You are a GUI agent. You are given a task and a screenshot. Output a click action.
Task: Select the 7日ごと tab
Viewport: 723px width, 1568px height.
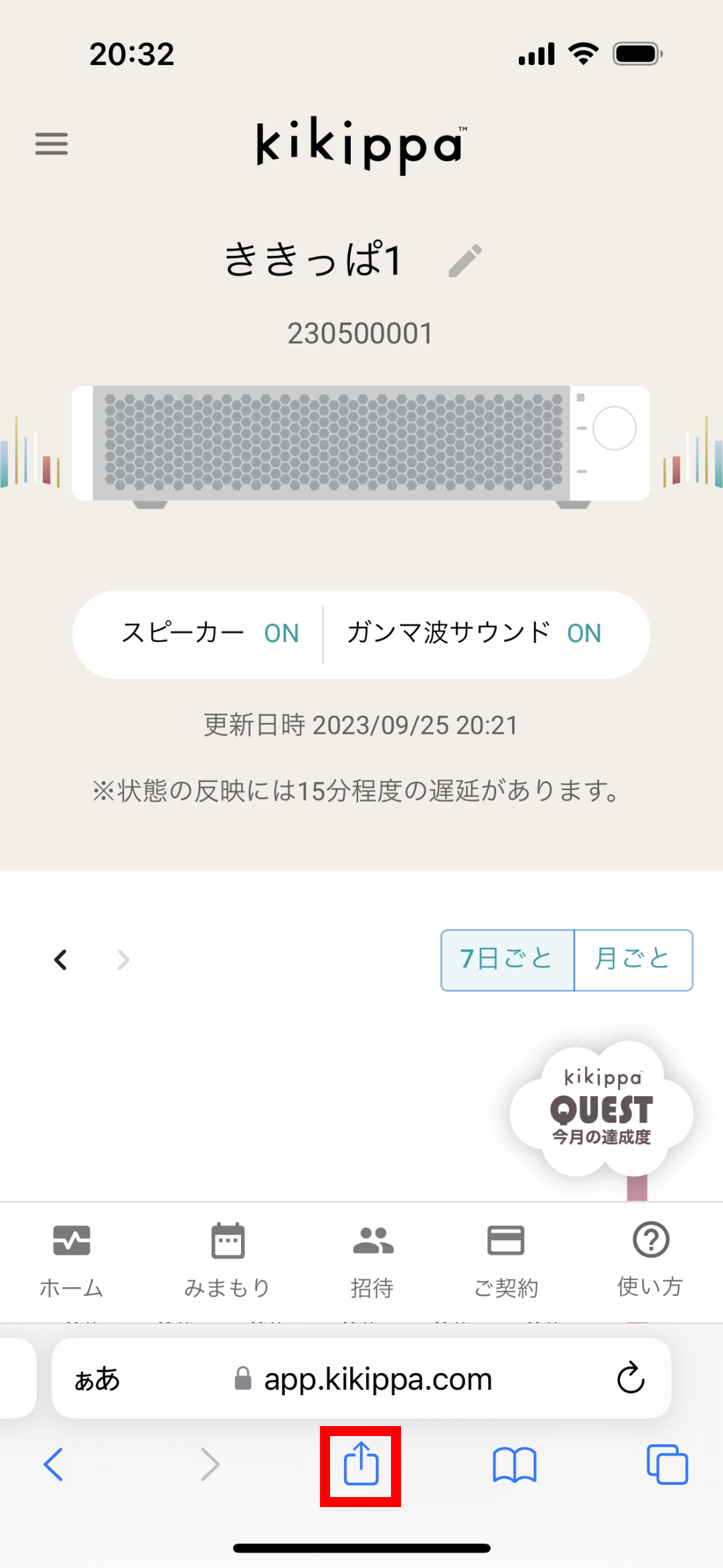(x=507, y=960)
